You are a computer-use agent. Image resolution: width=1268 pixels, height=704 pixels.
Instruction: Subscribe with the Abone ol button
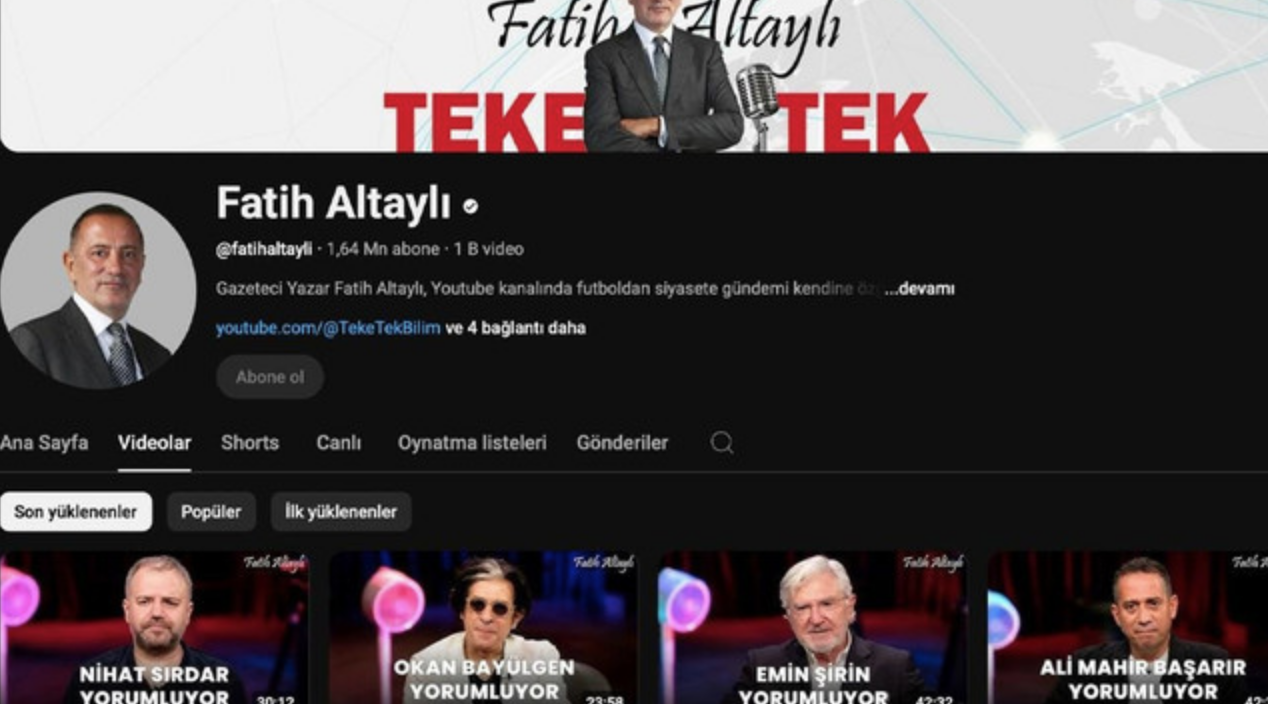[x=270, y=377]
